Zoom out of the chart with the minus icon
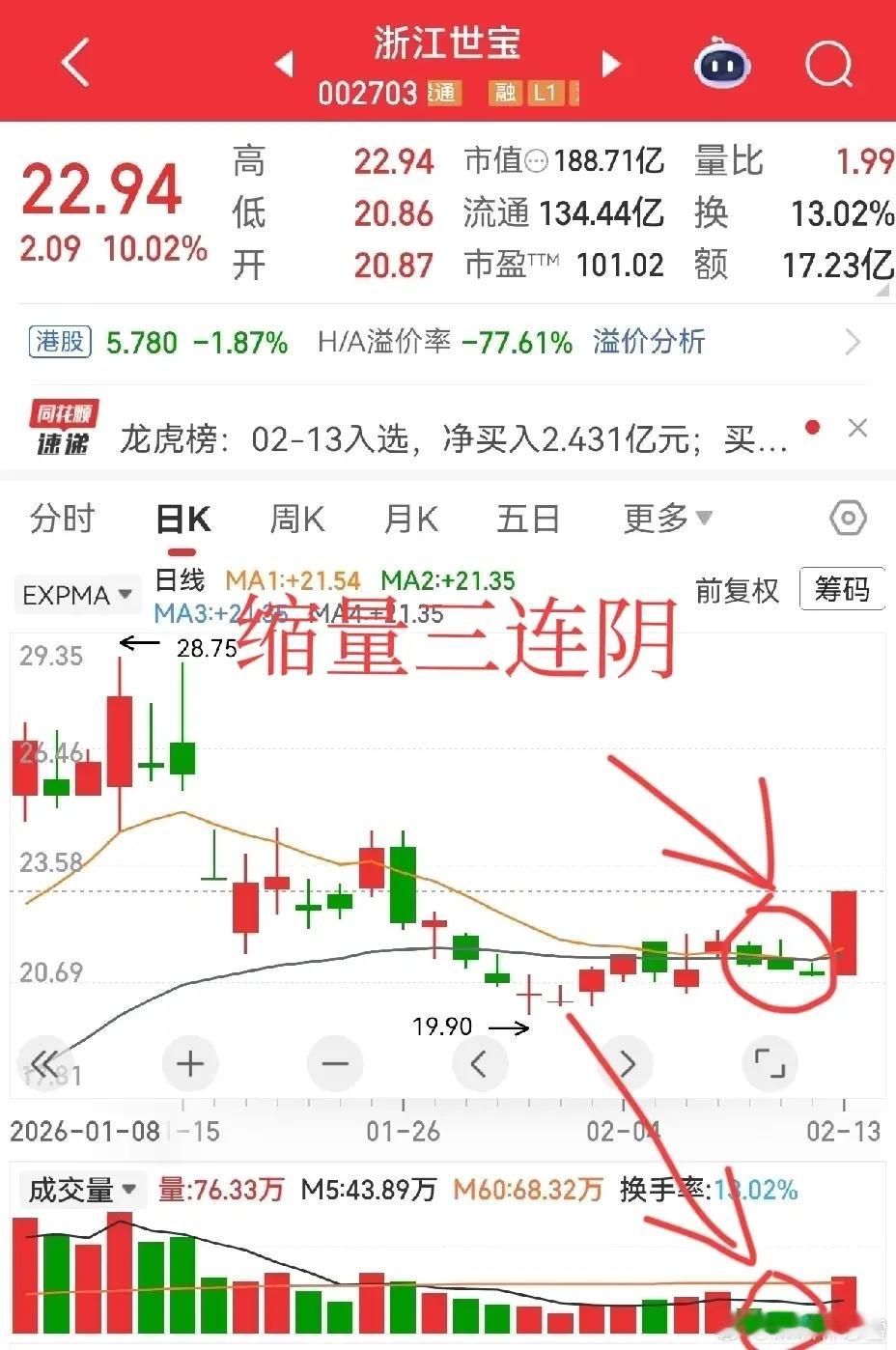896x1350 pixels. point(335,1063)
